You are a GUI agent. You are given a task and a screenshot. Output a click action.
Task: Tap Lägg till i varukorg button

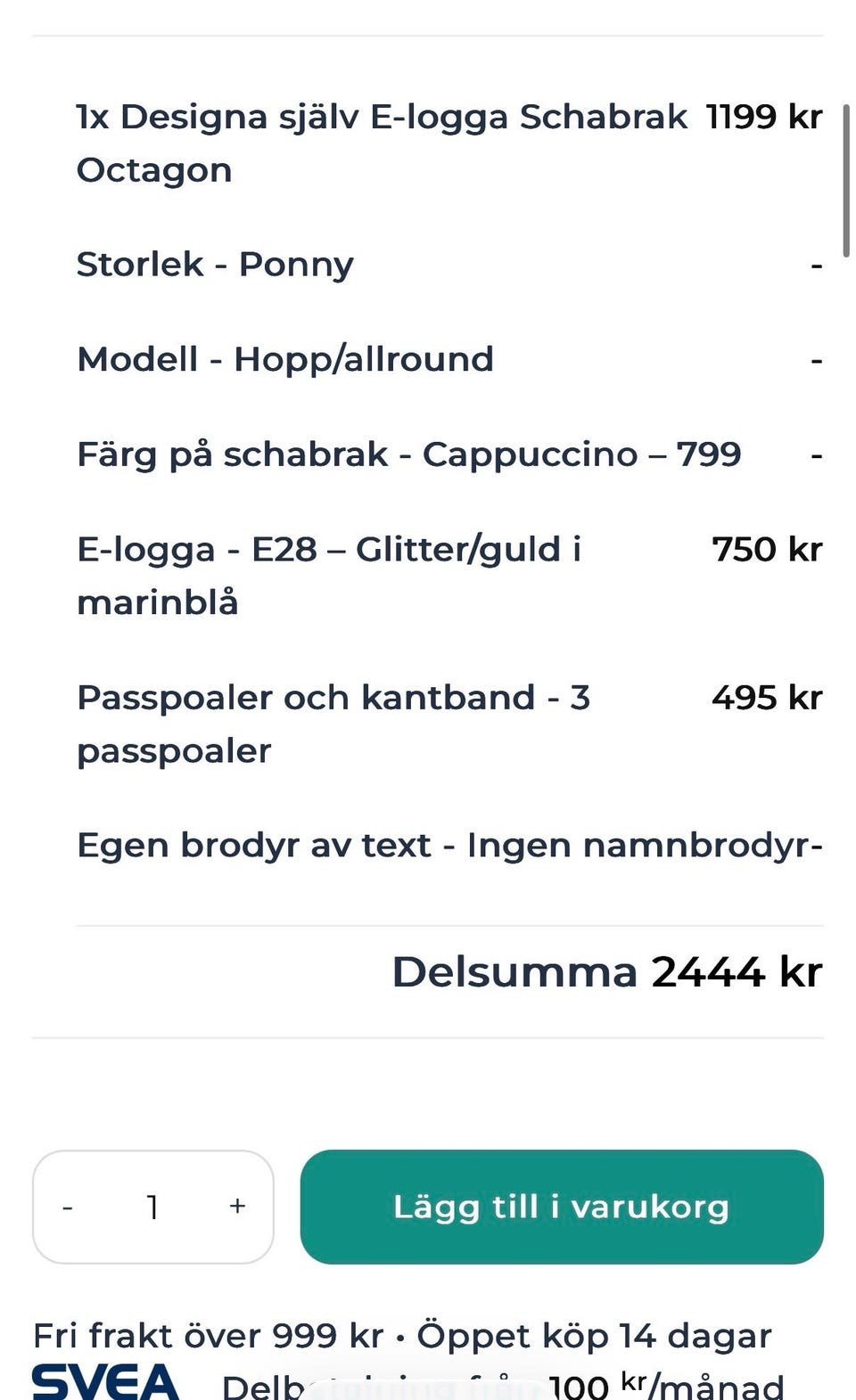point(562,1207)
